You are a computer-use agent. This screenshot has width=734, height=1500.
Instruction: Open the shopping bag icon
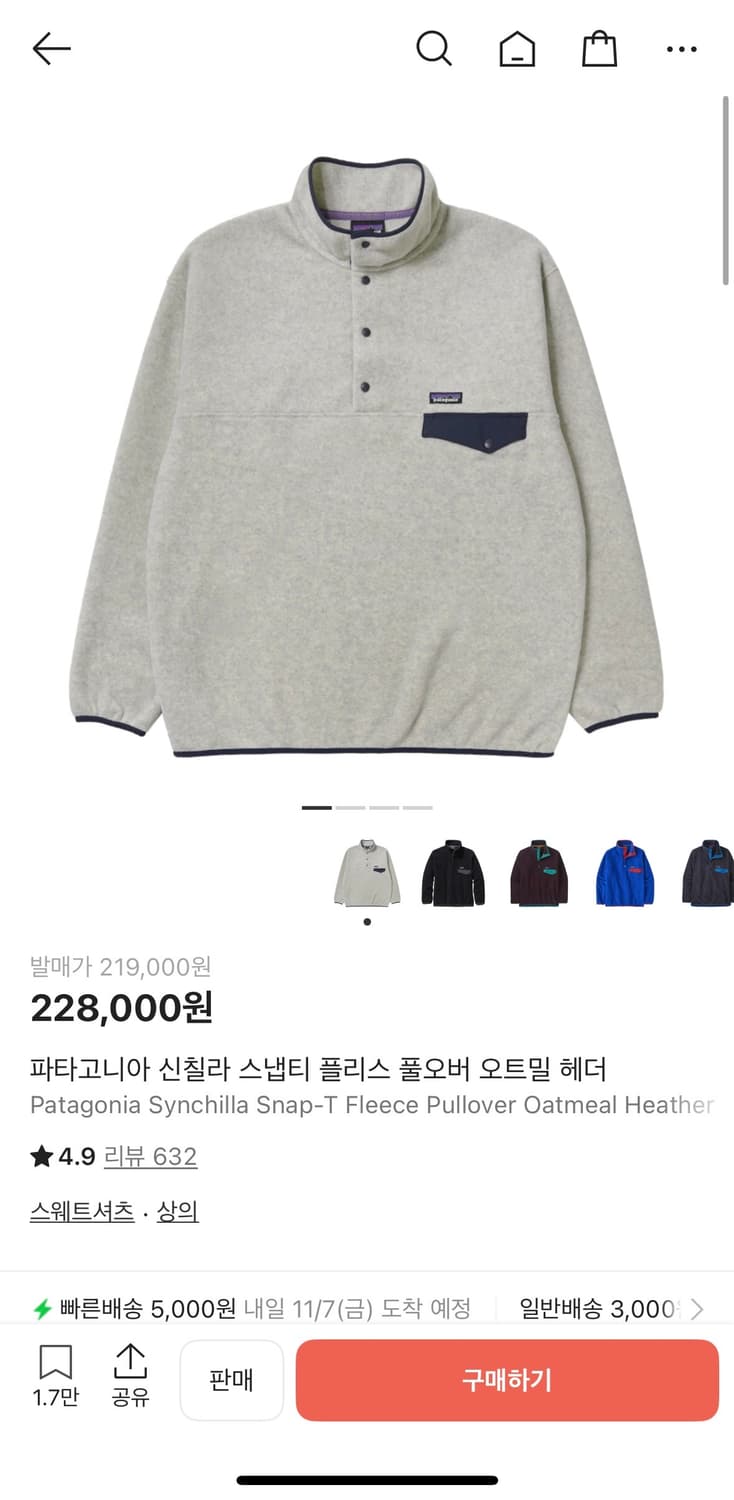[598, 48]
